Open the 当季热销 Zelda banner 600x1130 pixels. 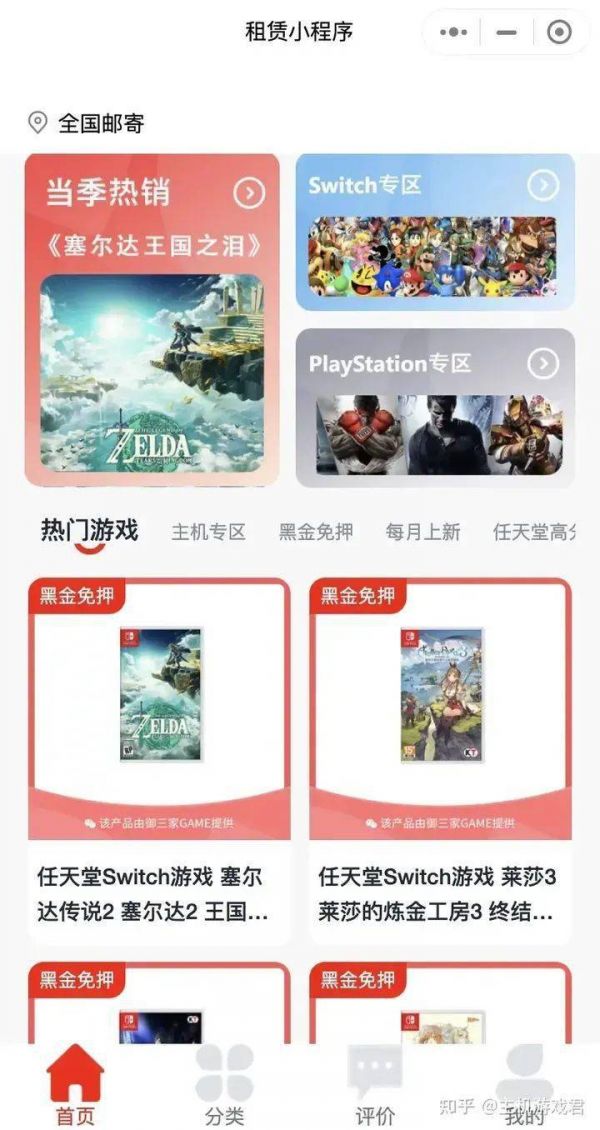152,319
